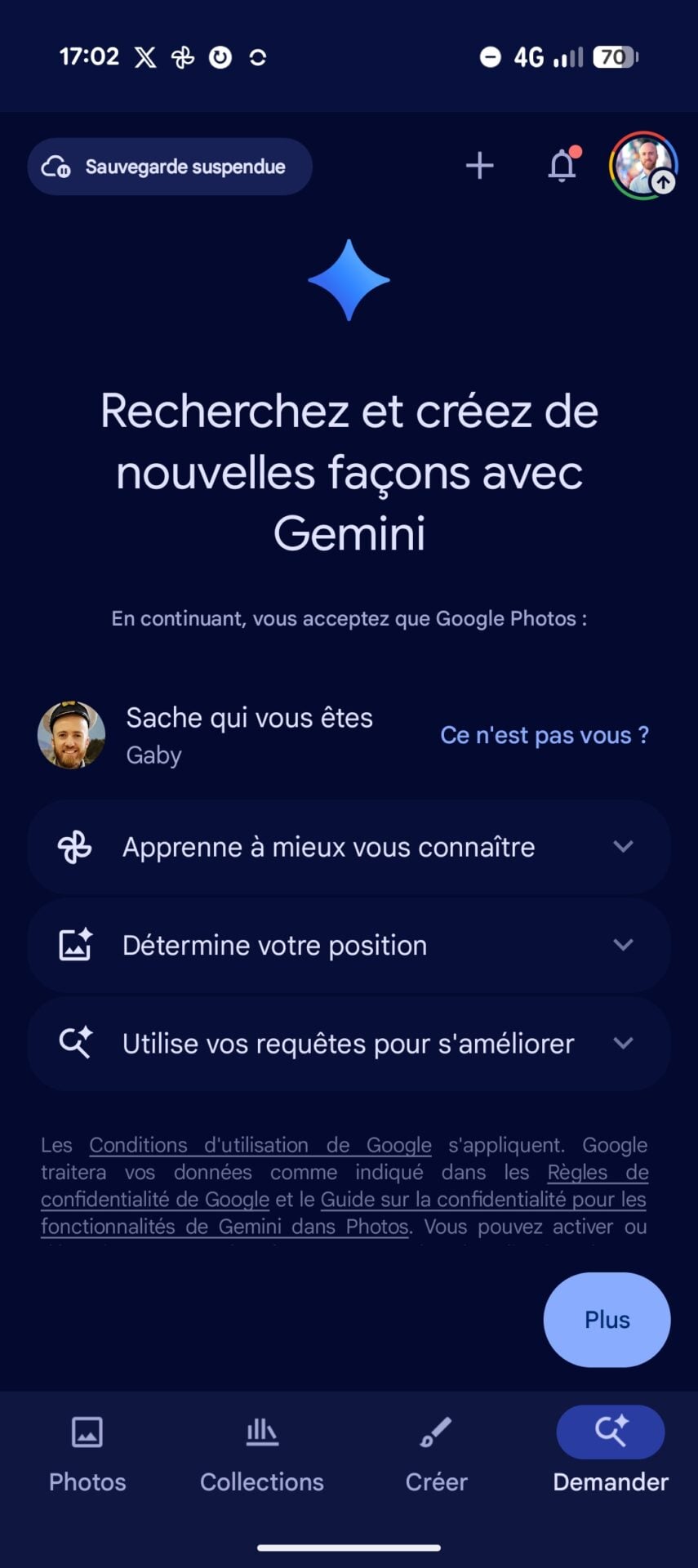Tap the Plus button

tap(607, 1320)
